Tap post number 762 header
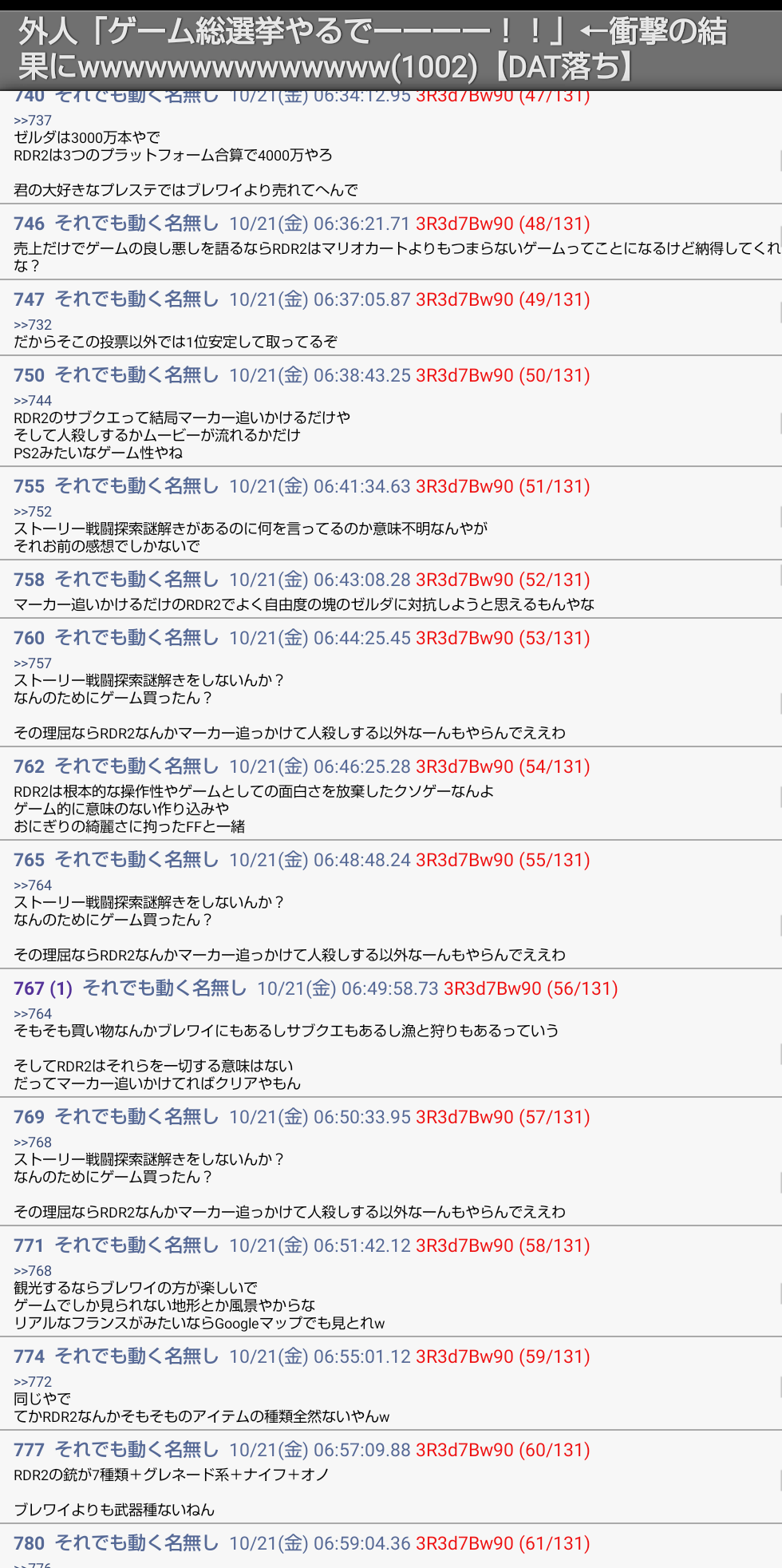The image size is (782, 1568). pyautogui.click(x=30, y=766)
